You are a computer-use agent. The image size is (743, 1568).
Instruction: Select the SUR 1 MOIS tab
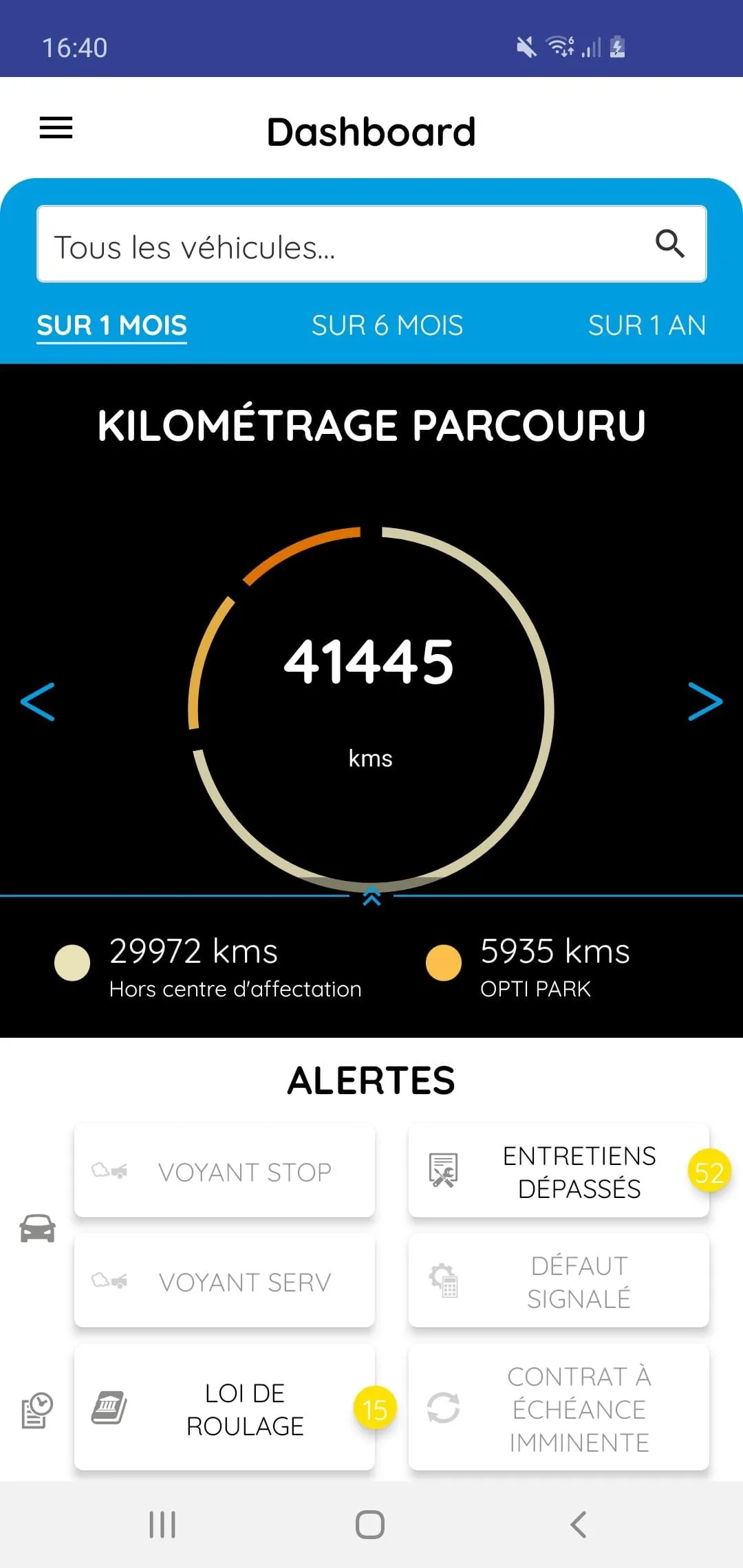[112, 325]
